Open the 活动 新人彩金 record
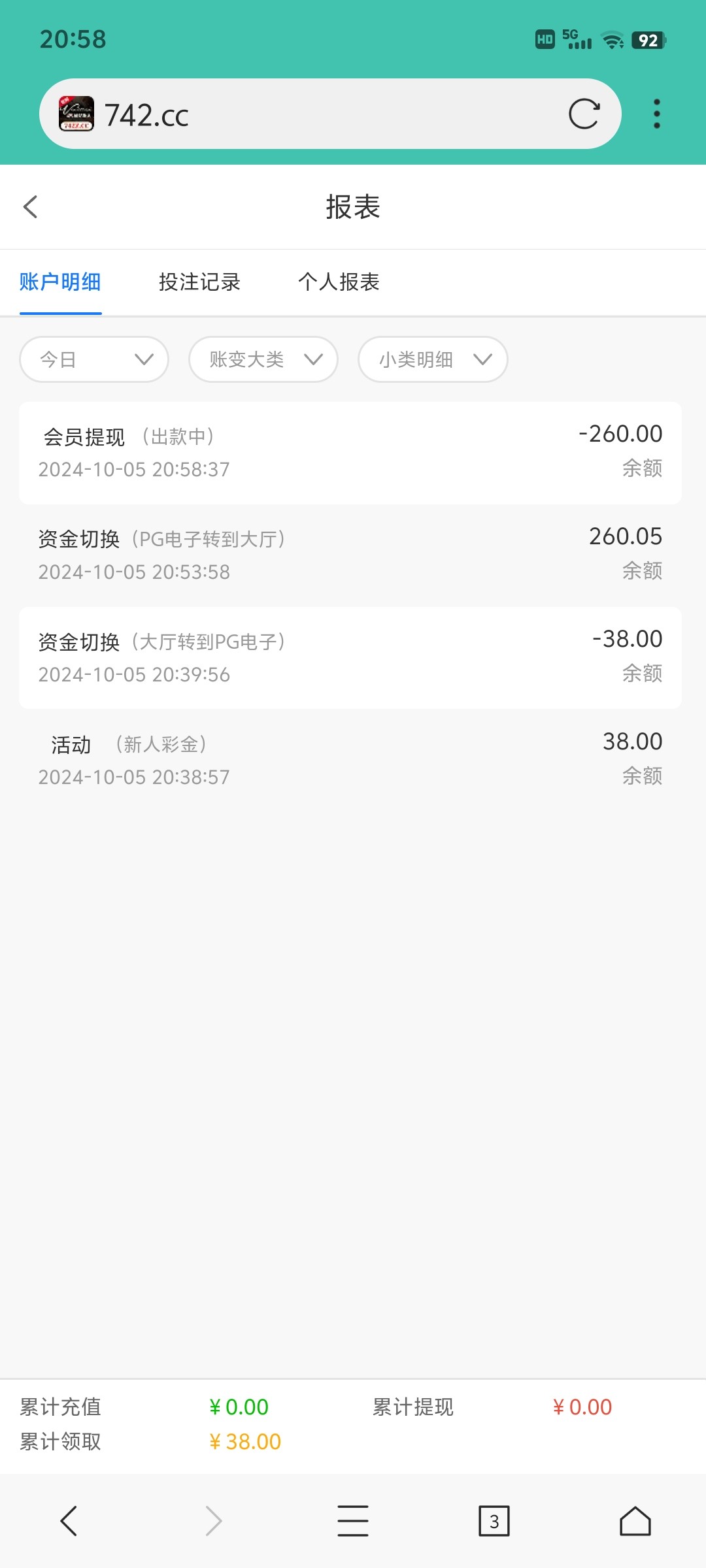706x1568 pixels. pos(350,760)
